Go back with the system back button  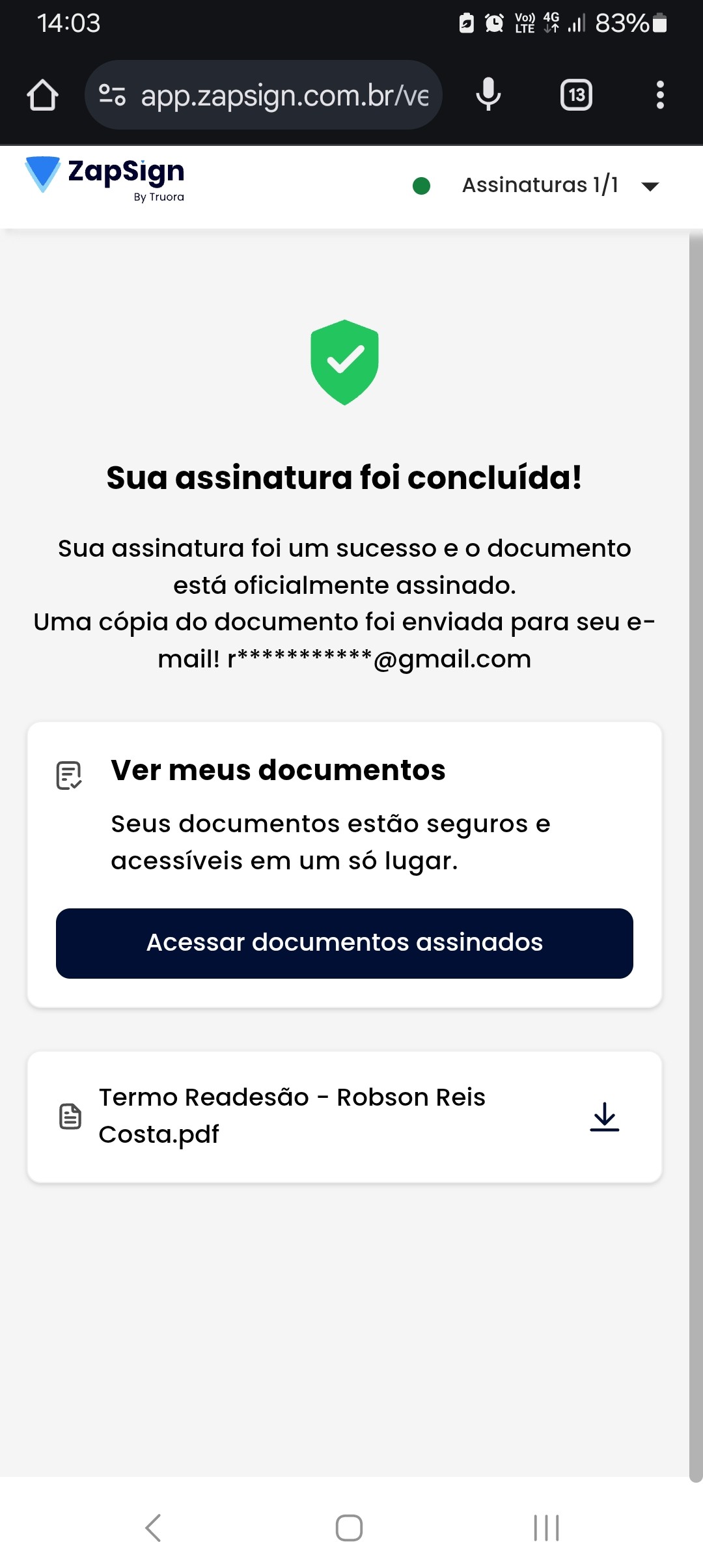(x=154, y=1528)
